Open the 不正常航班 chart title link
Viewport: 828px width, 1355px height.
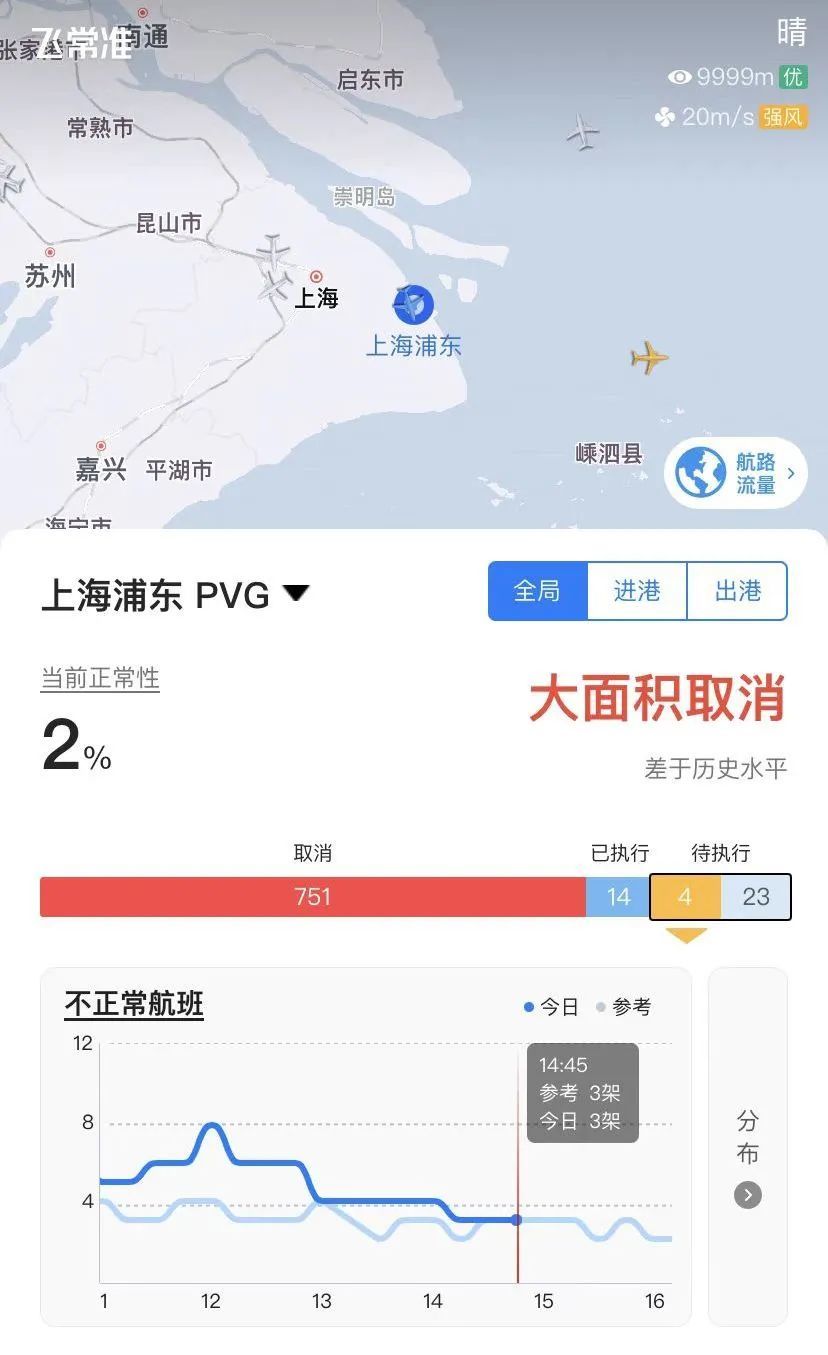point(134,1004)
